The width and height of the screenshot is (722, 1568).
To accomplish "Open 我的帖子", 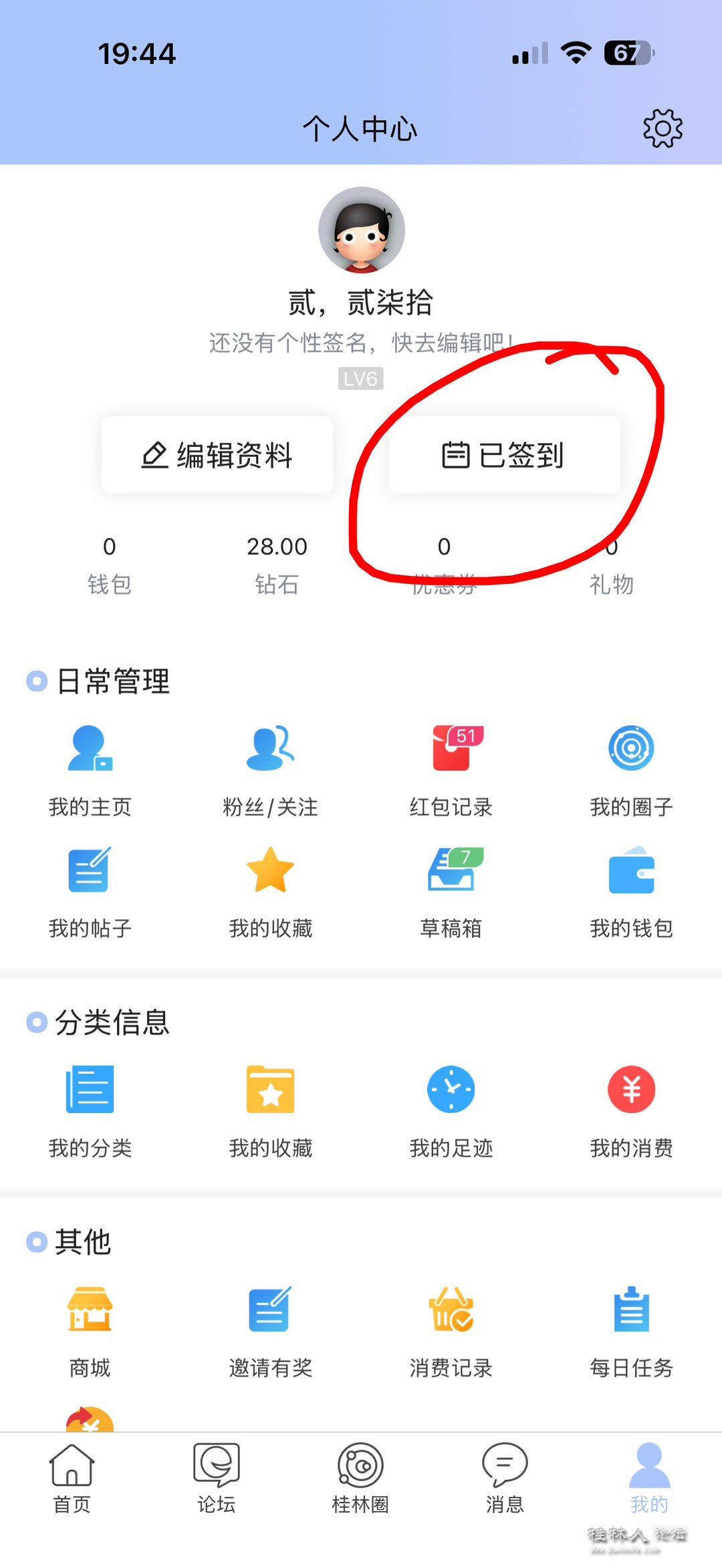I will (90, 890).
